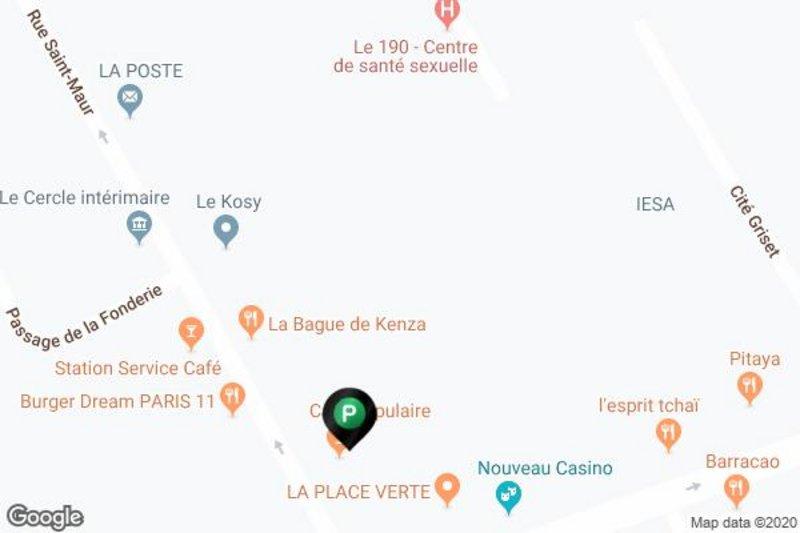Screen dimensions: 800x533
Task: Open Burger Dream PARIS 11 restaurant pin
Action: coord(233,398)
